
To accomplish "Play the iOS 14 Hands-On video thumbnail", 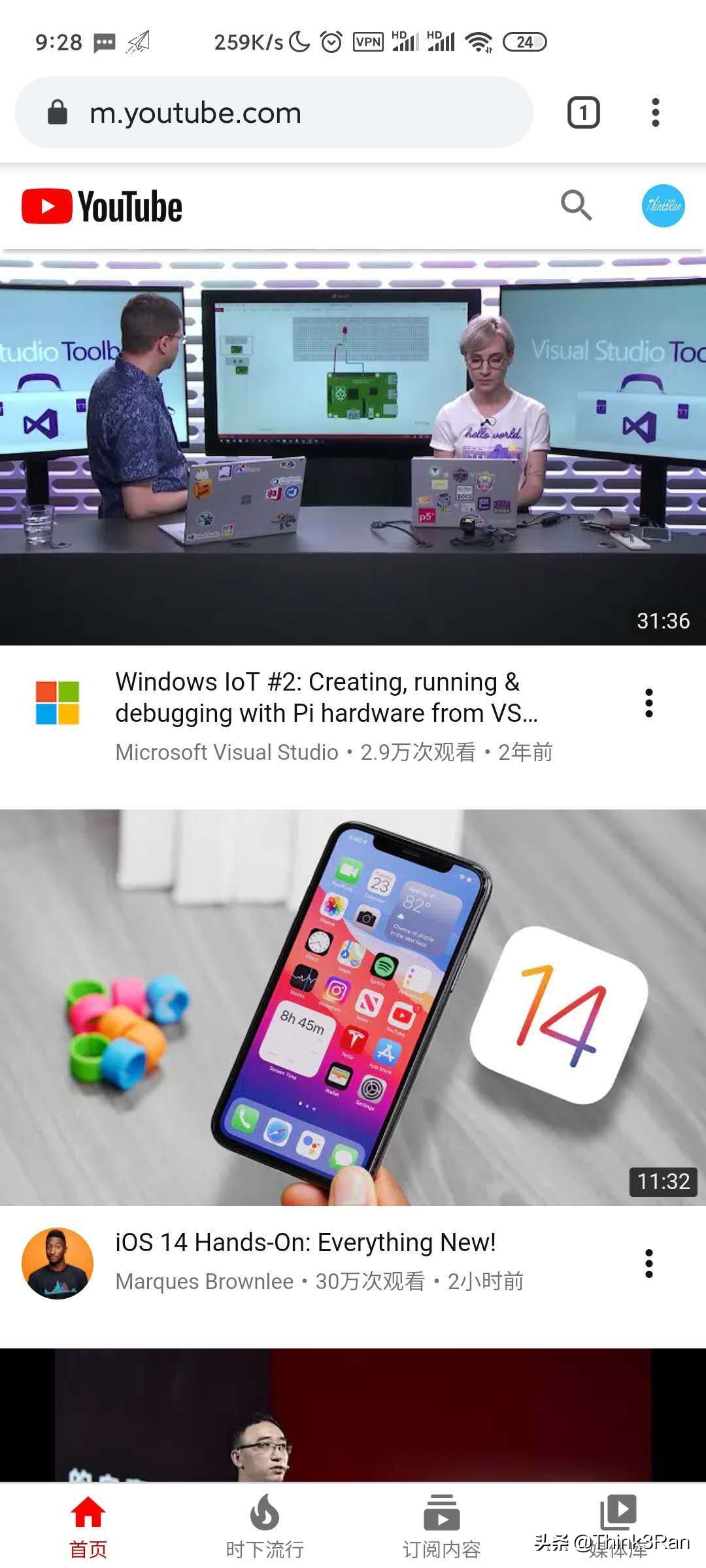I will 353,1006.
